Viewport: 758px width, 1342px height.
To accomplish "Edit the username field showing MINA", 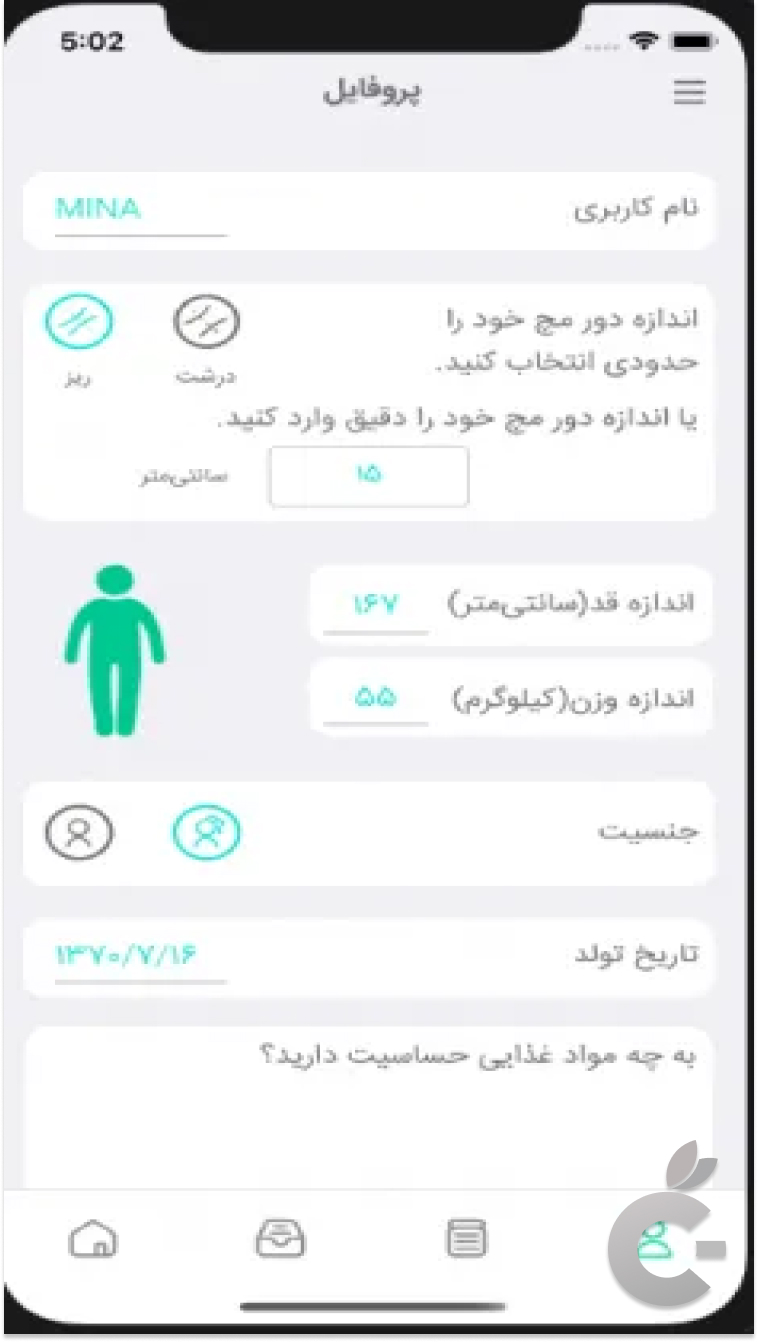I will (140, 211).
